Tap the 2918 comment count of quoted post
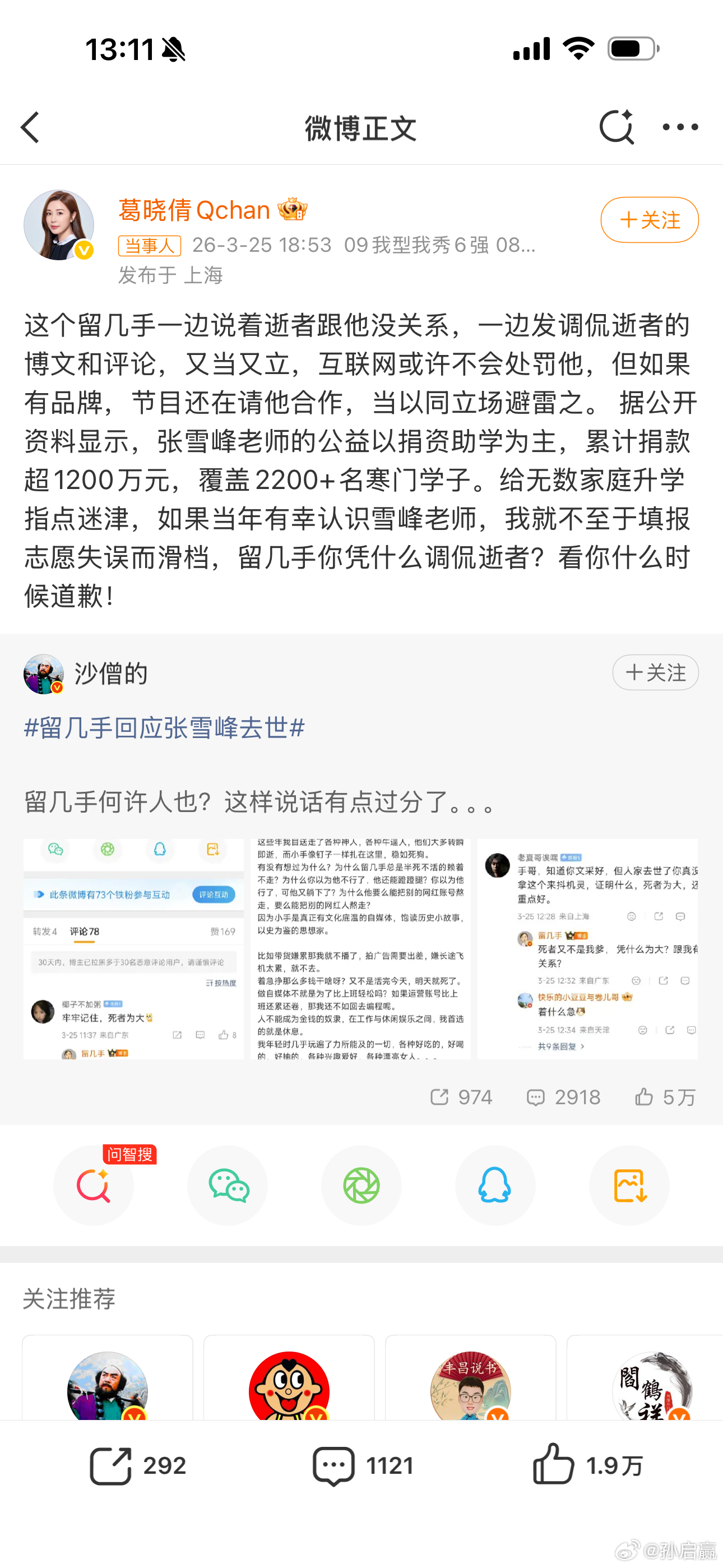 562,1097
